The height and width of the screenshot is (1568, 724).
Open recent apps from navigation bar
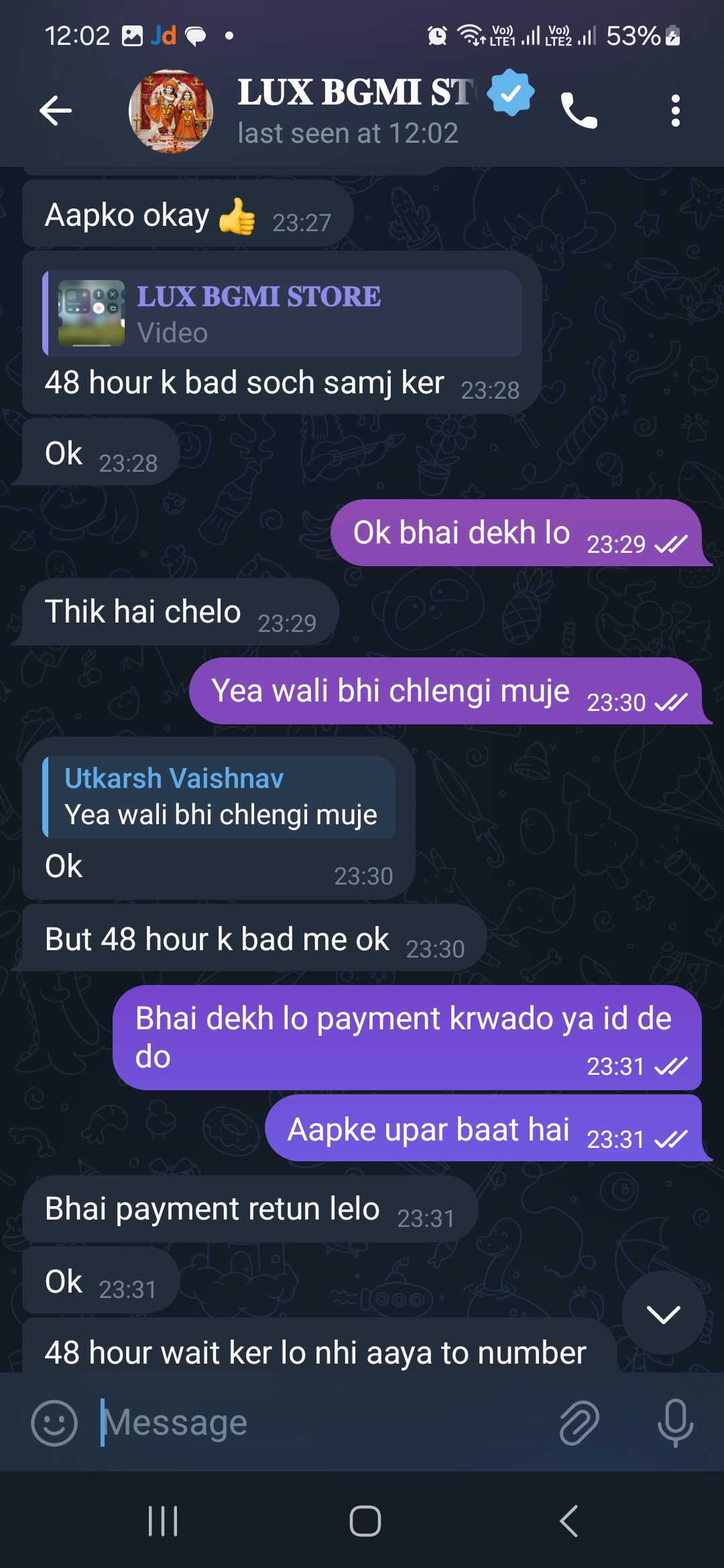point(163,1521)
